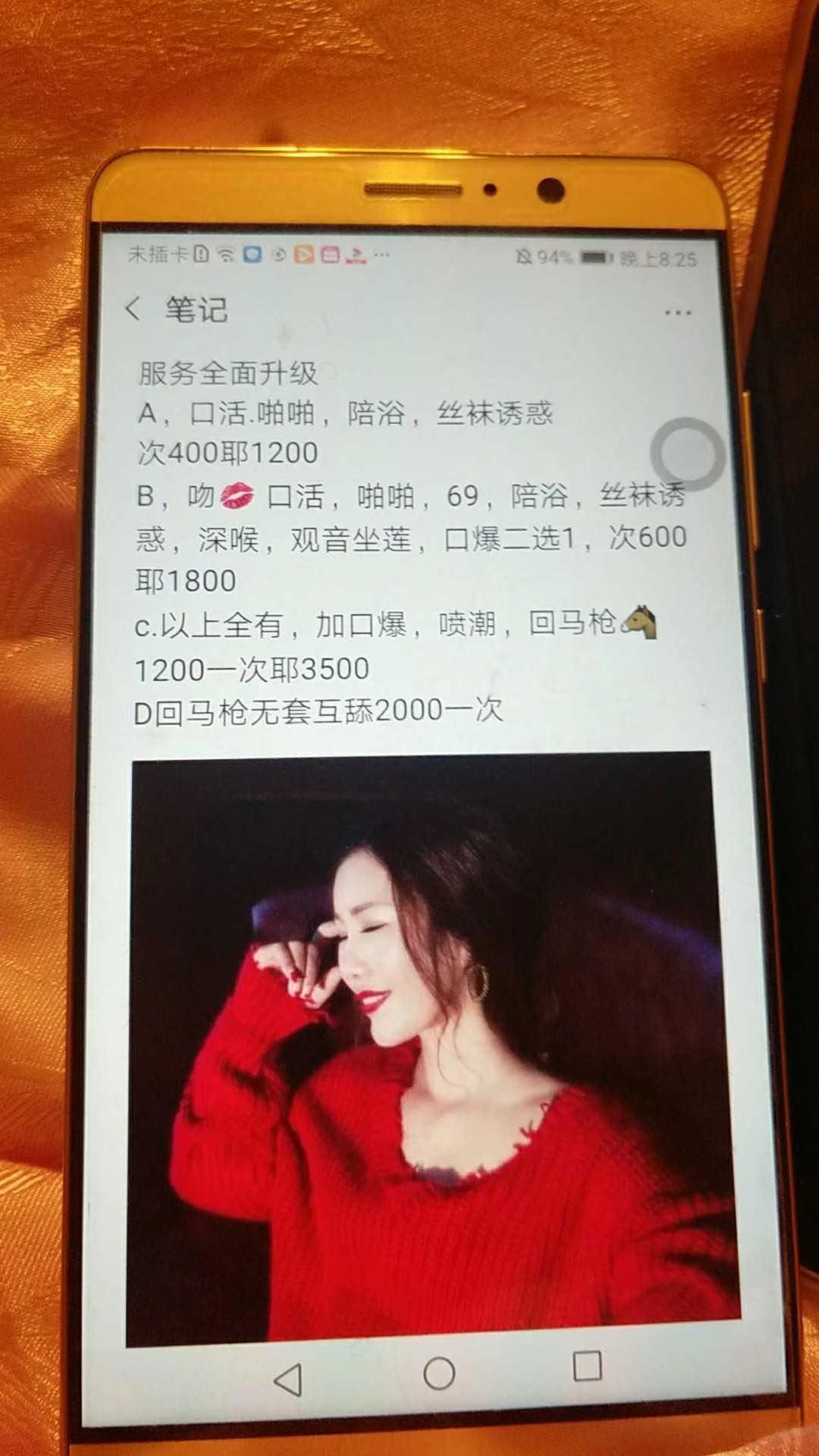
Task: Tap the floating assistive circle button
Action: tap(687, 454)
